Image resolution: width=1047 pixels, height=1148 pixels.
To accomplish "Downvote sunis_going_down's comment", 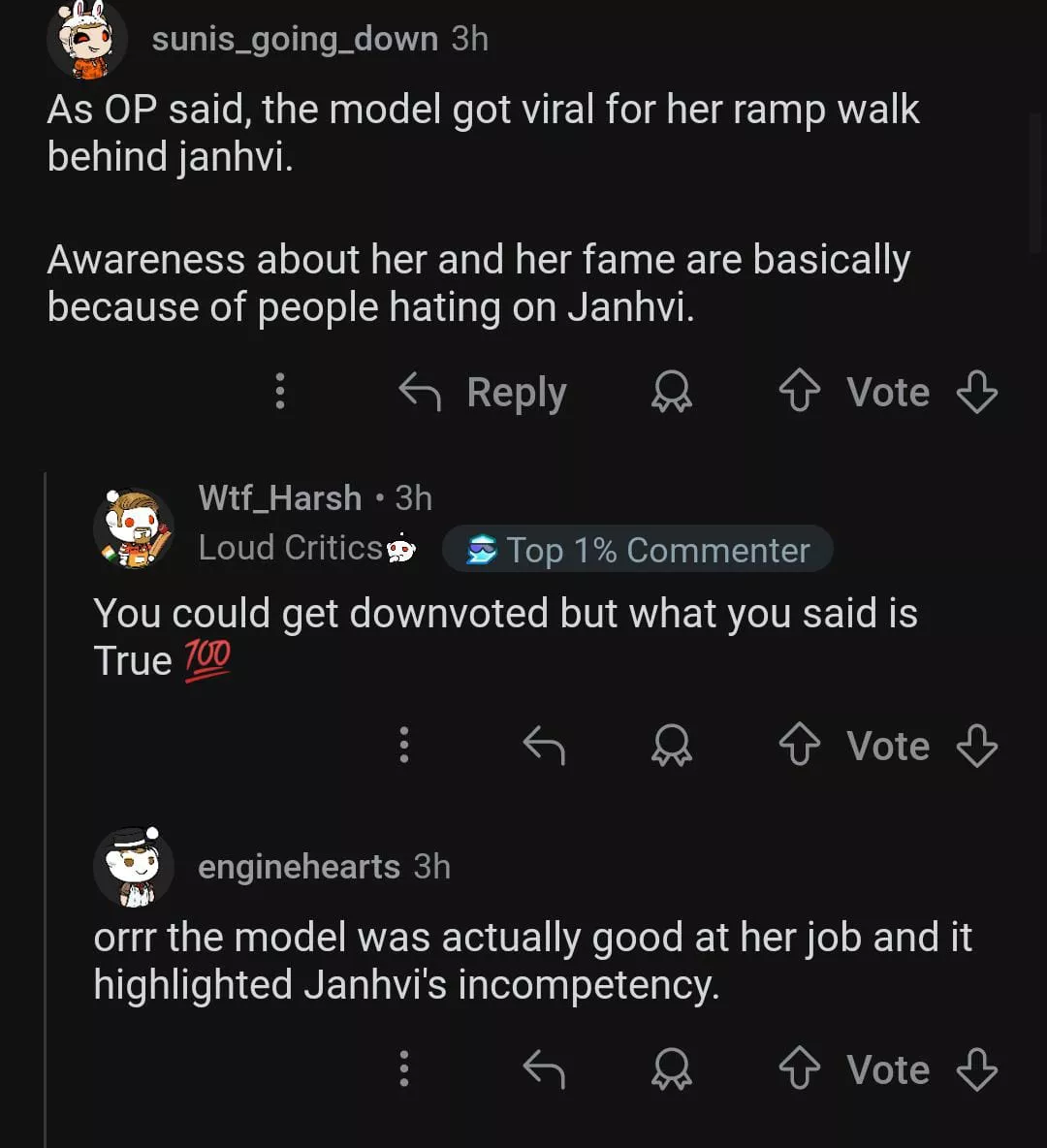I will (x=976, y=393).
